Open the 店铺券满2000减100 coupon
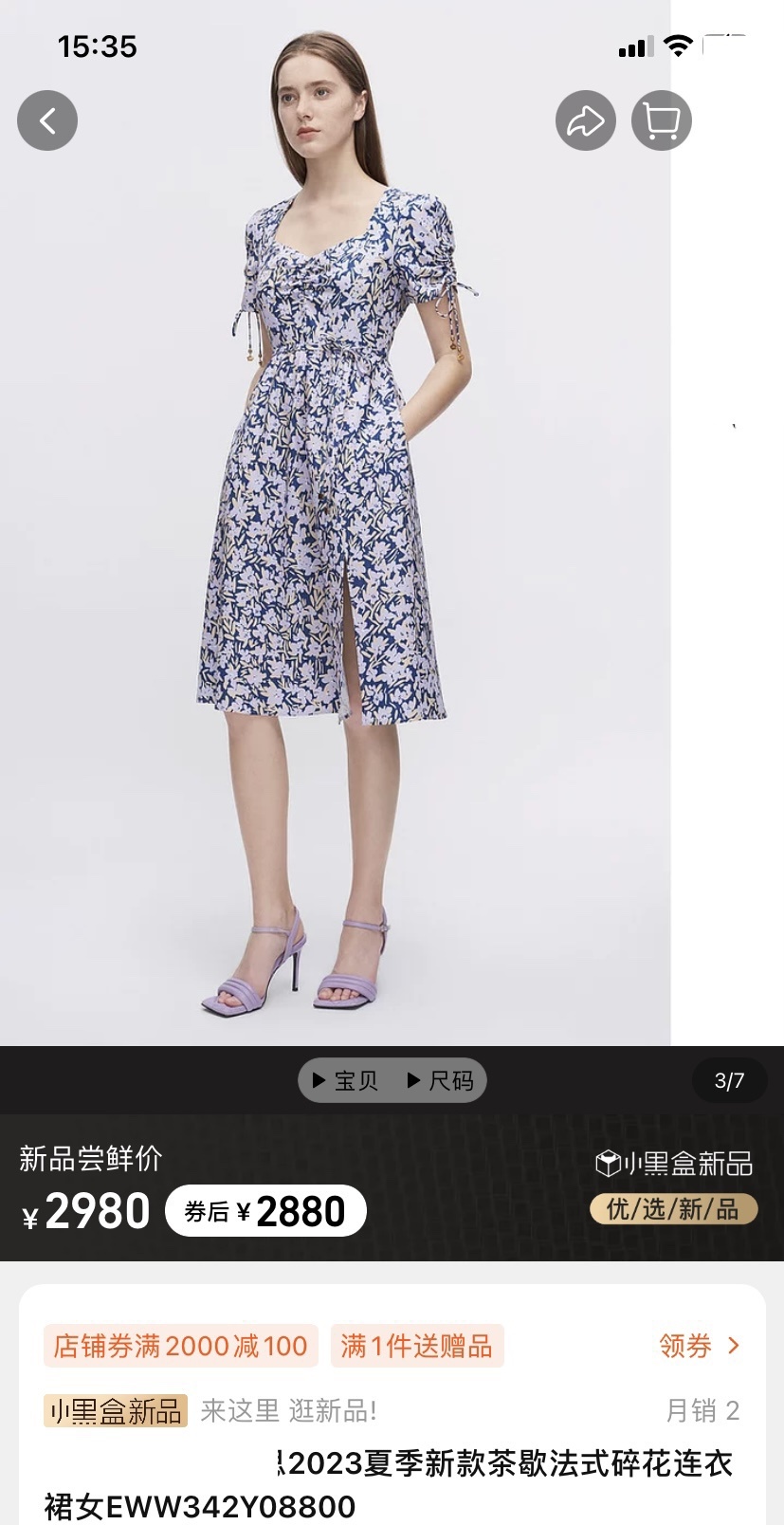This screenshot has height=1525, width=784. (180, 1345)
